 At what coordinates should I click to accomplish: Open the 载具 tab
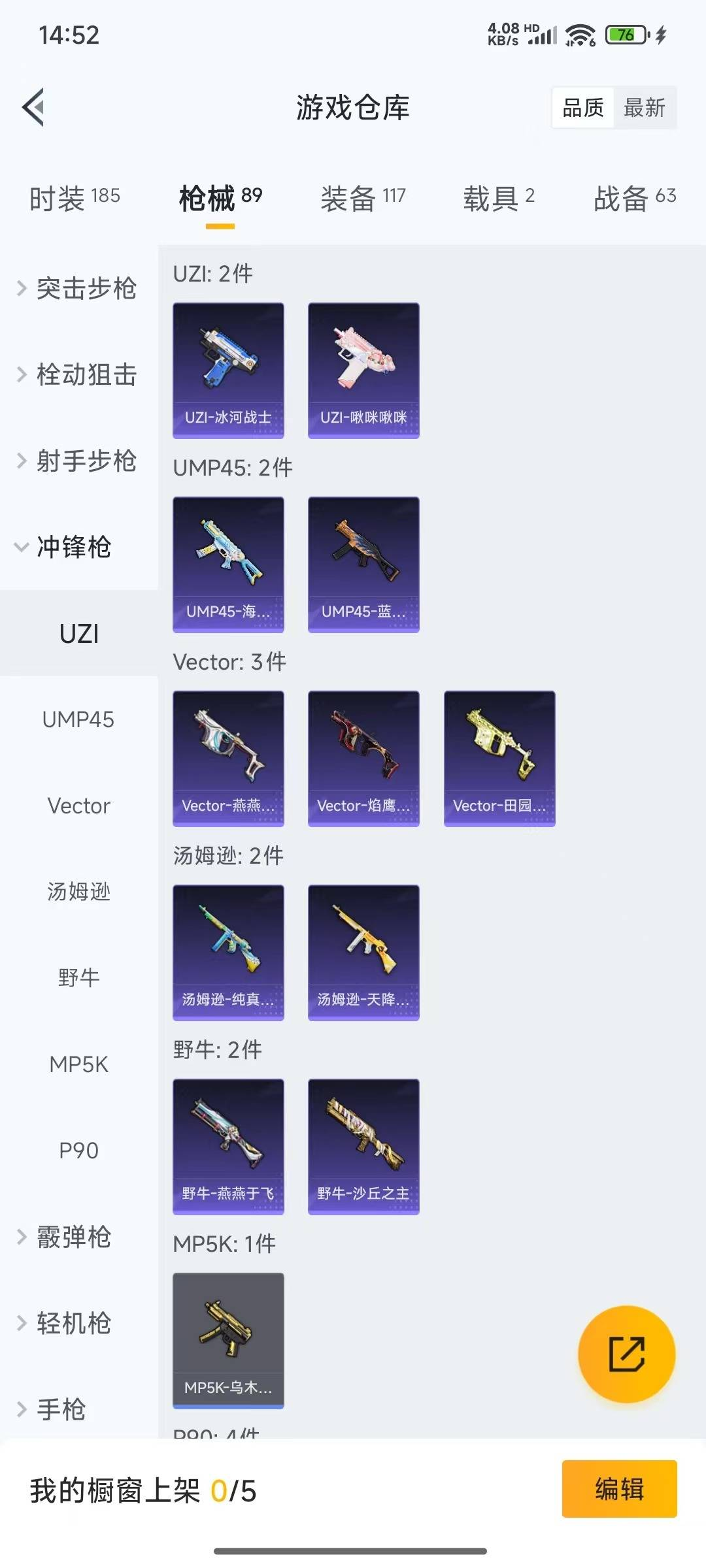[499, 198]
